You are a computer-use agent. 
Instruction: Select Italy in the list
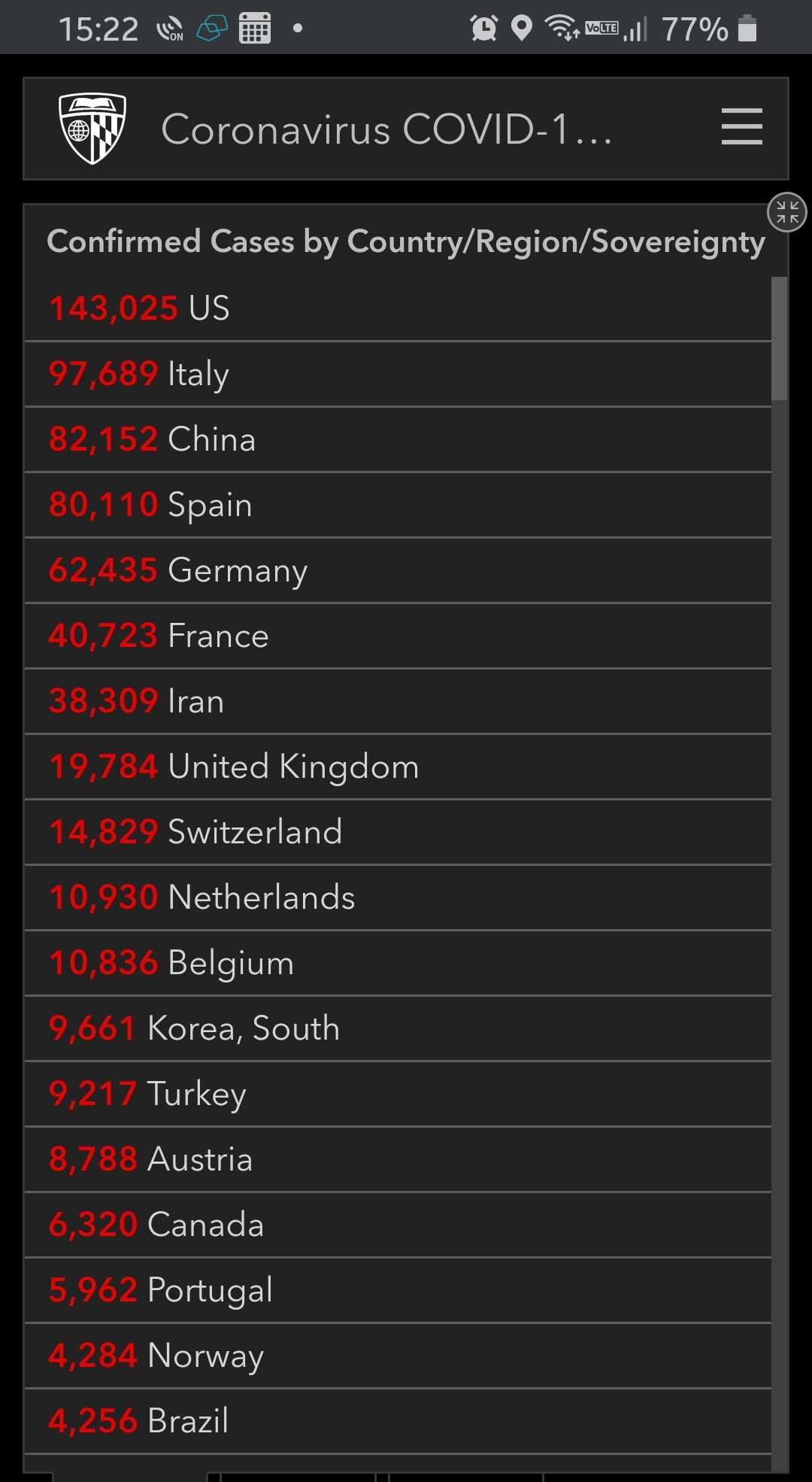398,375
